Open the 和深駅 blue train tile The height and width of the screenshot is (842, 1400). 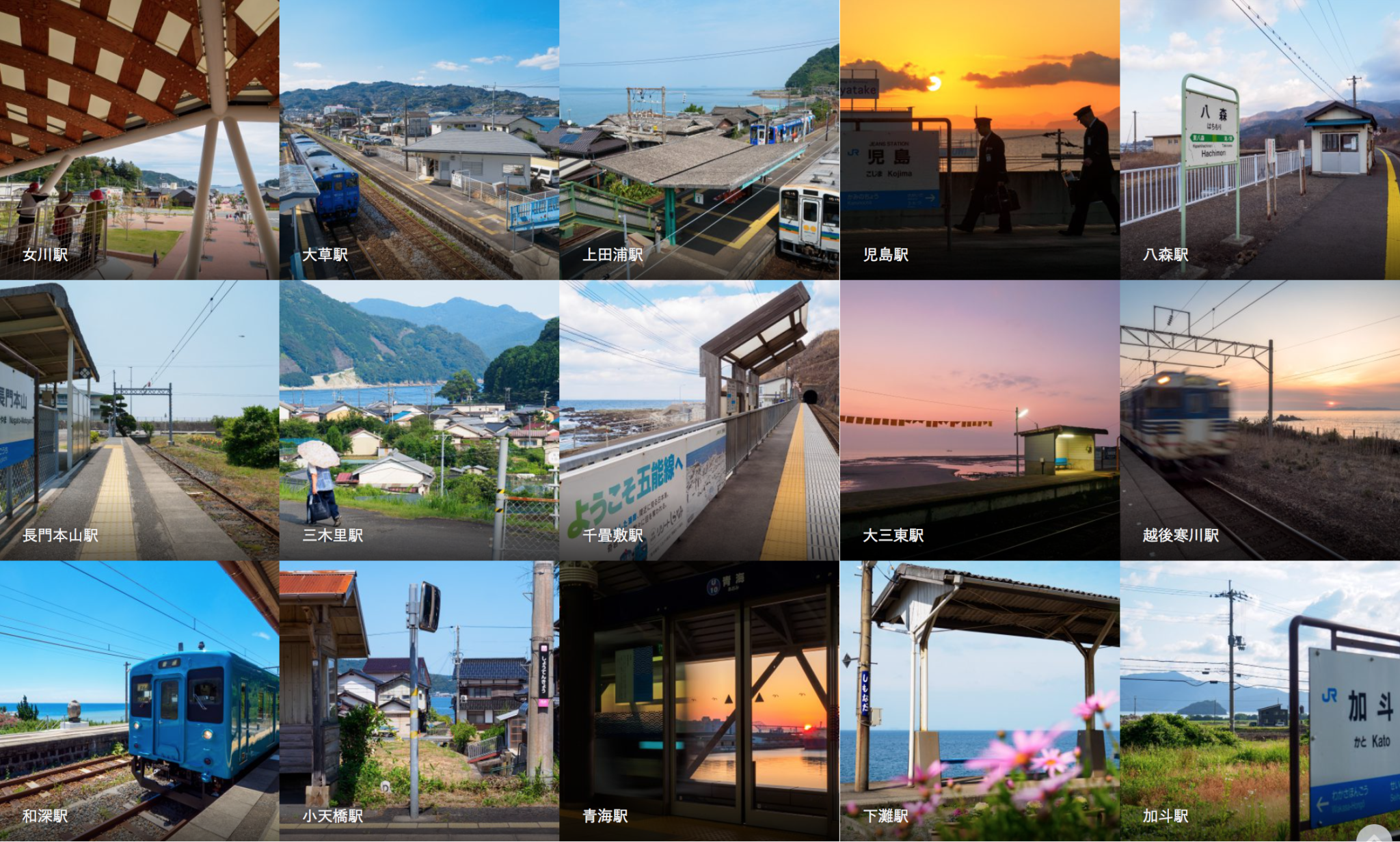coord(139,701)
